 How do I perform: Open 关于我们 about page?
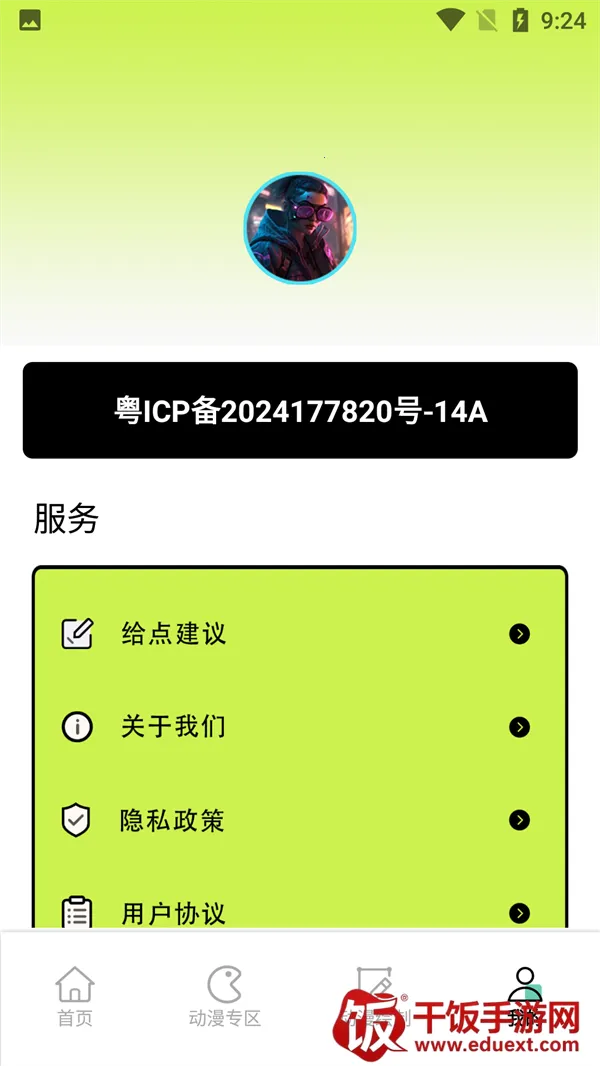click(300, 727)
